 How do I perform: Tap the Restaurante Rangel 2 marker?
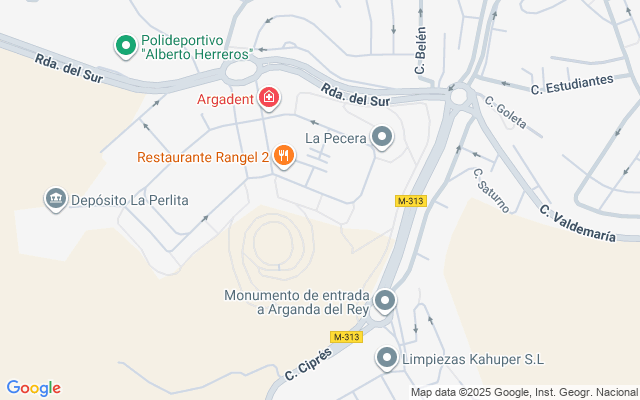point(284,156)
